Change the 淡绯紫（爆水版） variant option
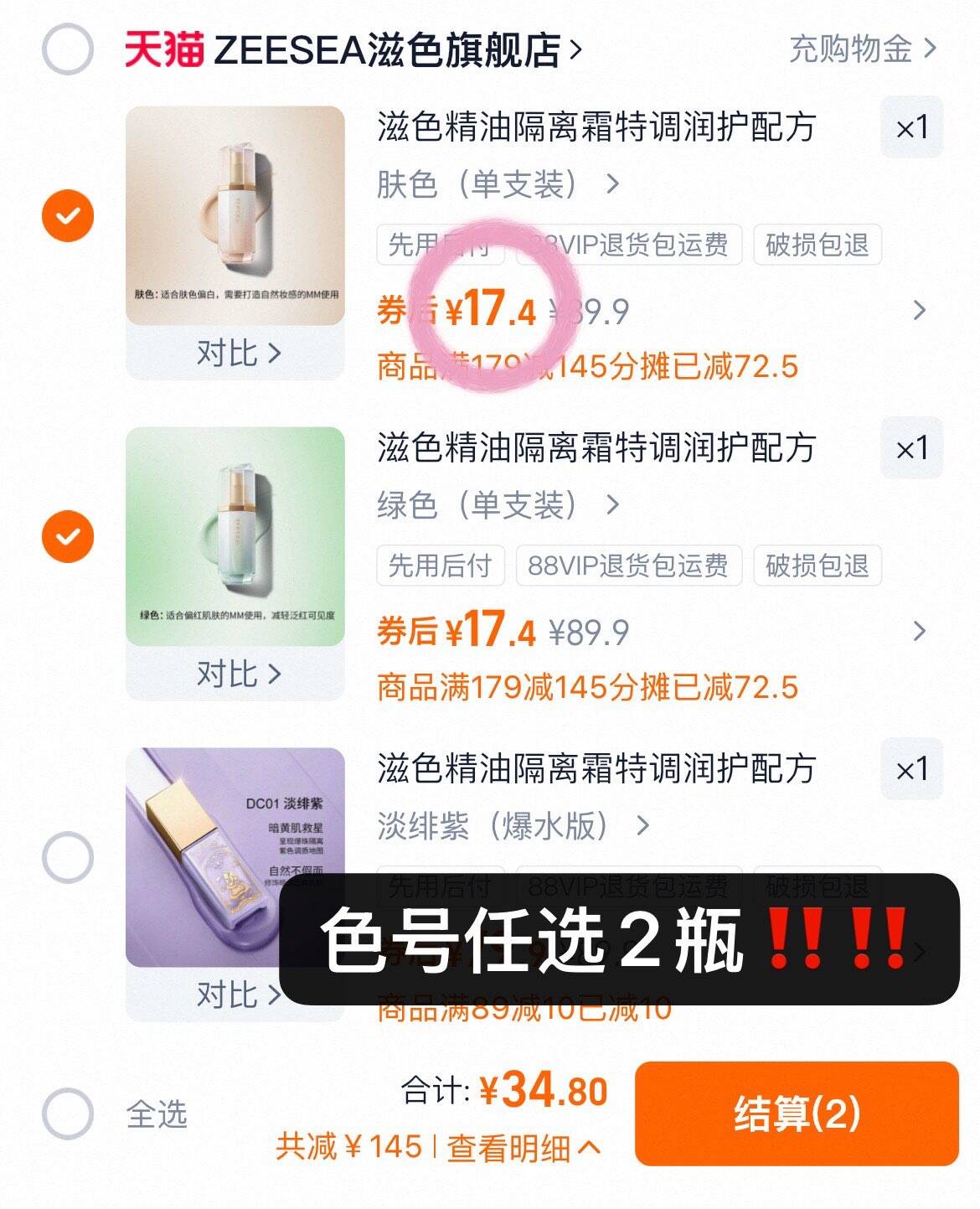This screenshot has width=980, height=1209. (x=513, y=826)
